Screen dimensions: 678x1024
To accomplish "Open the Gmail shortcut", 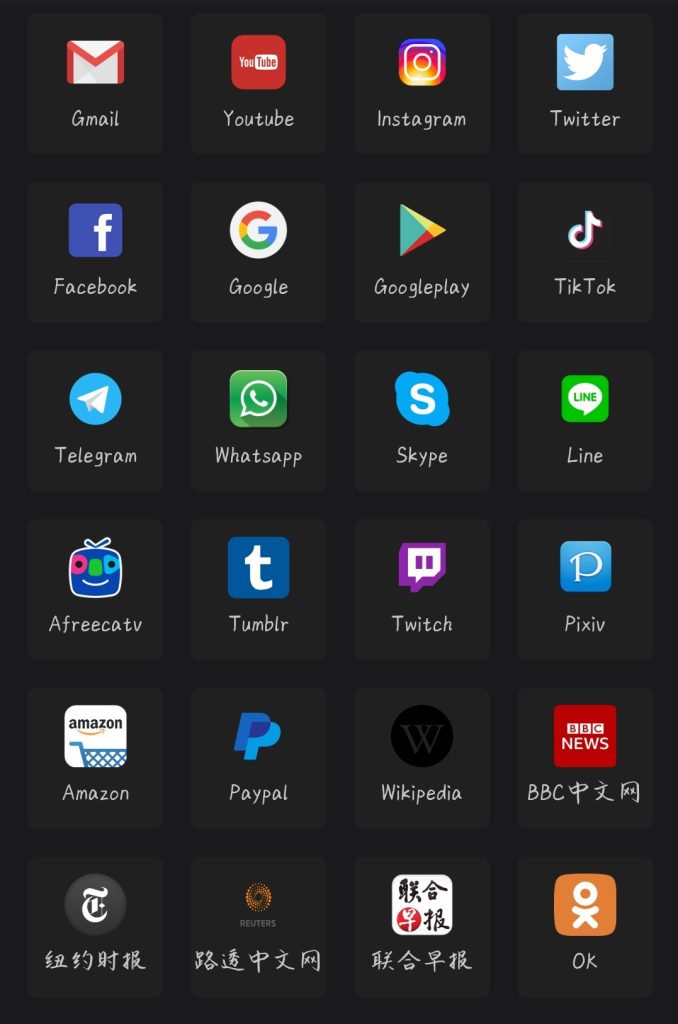I will [95, 83].
